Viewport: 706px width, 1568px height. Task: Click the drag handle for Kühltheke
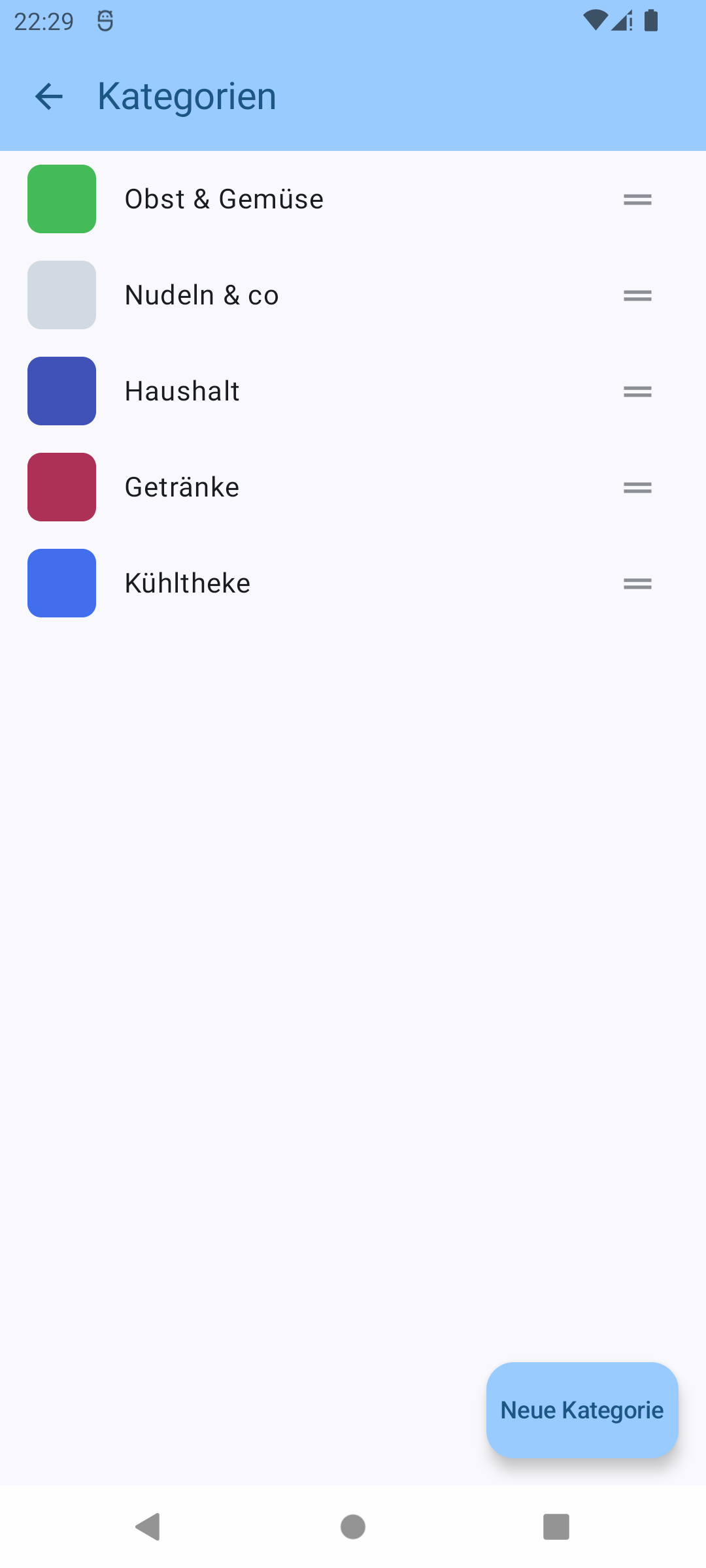tap(637, 583)
